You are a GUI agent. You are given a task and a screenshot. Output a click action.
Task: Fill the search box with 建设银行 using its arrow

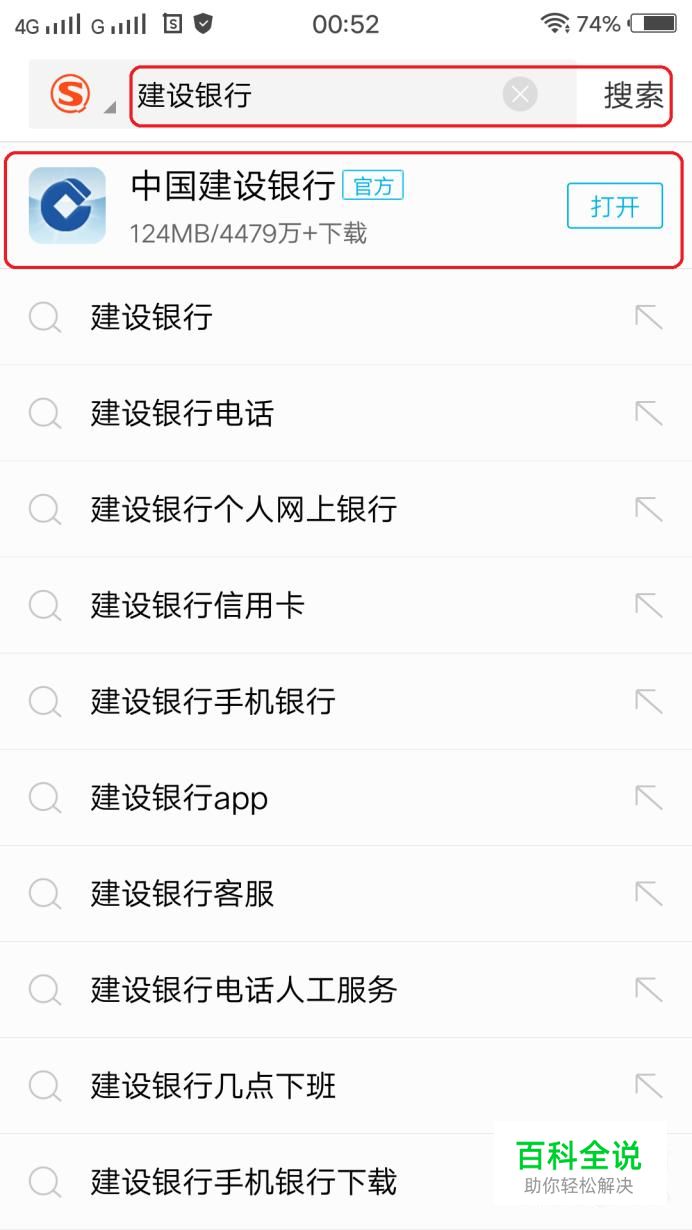[x=649, y=317]
